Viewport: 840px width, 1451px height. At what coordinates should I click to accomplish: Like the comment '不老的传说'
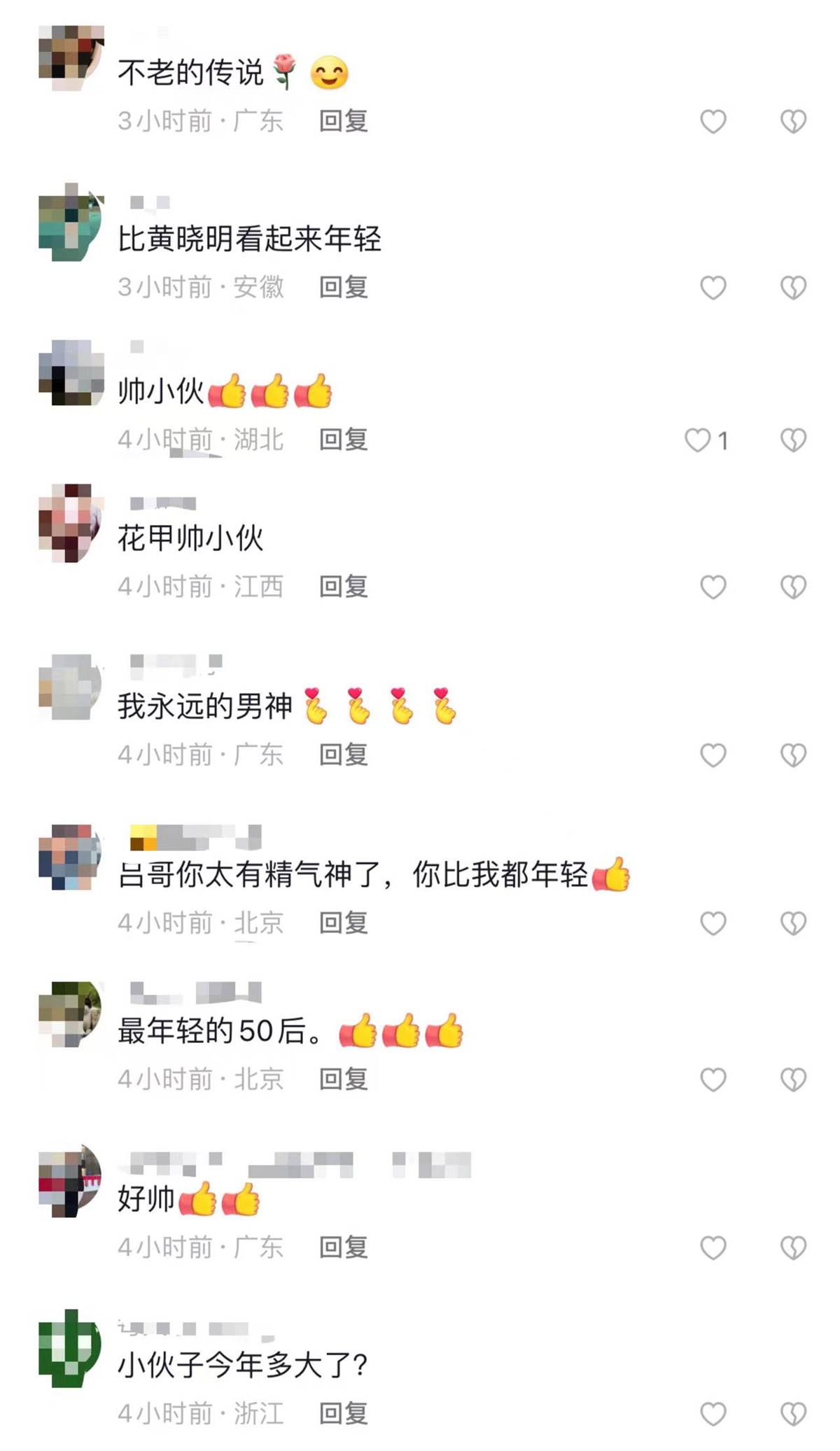click(713, 122)
